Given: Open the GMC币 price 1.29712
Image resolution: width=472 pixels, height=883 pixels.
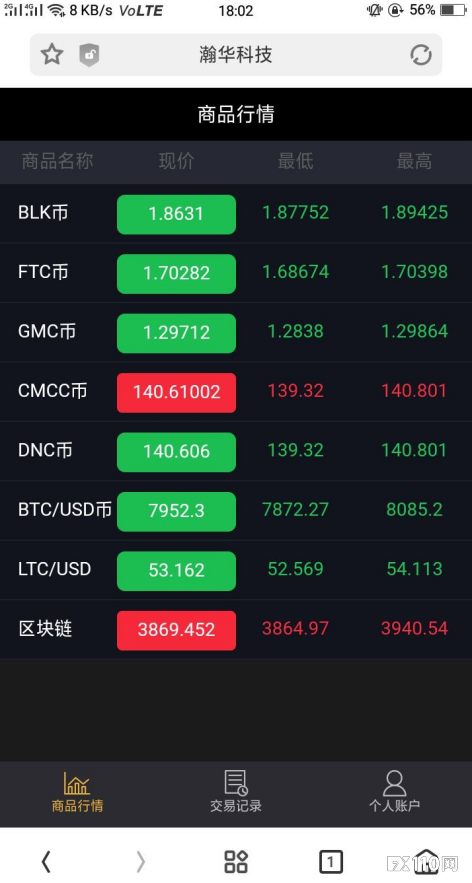Looking at the screenshot, I should (176, 333).
